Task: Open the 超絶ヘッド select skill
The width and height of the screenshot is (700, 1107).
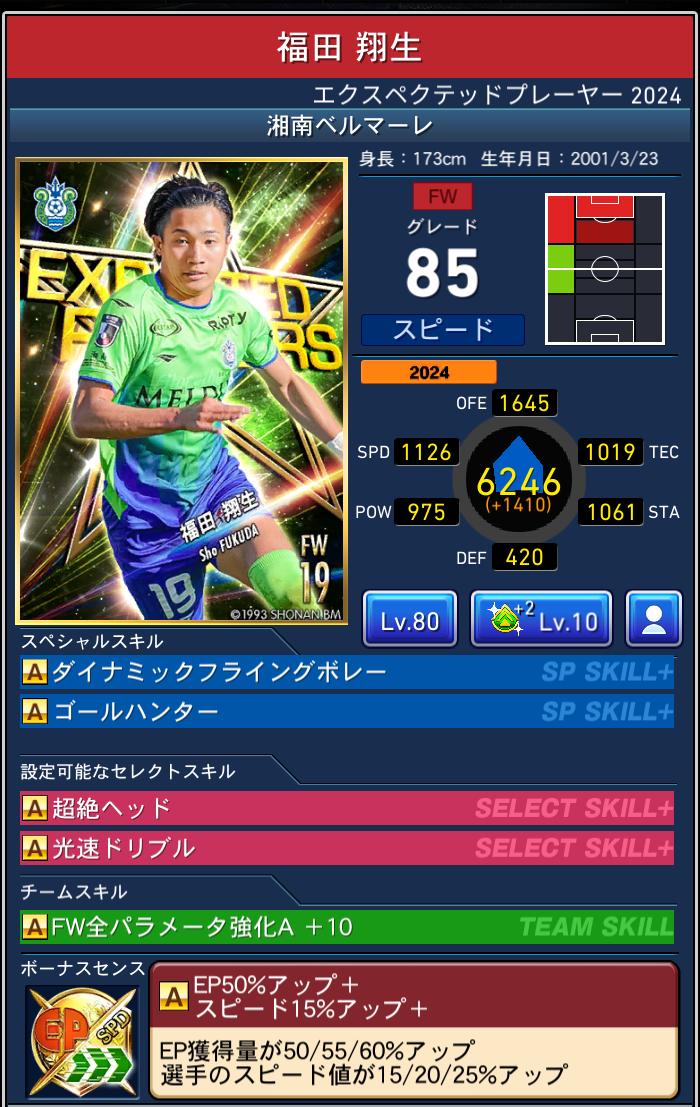Action: tap(346, 808)
